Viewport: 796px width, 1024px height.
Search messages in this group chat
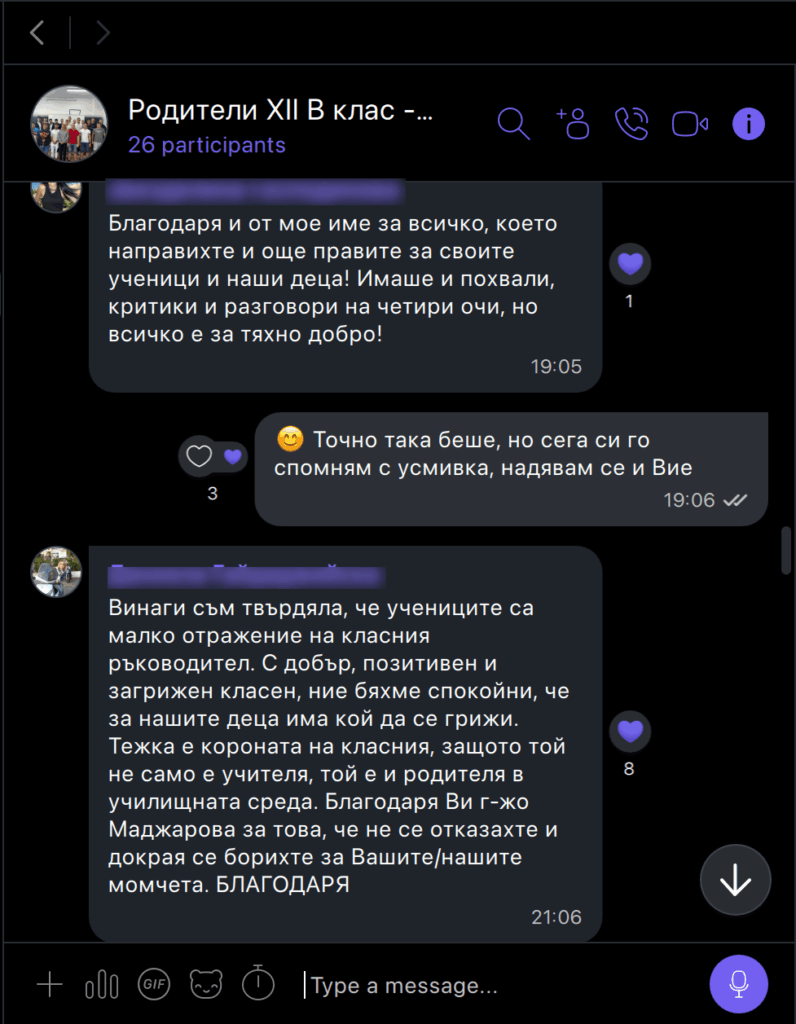coord(513,124)
